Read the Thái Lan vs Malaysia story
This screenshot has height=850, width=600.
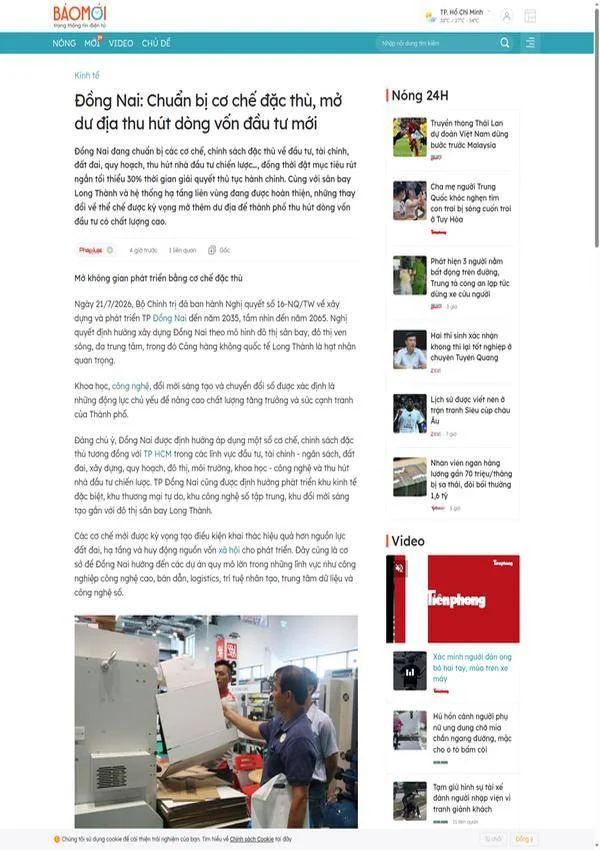pyautogui.click(x=469, y=134)
